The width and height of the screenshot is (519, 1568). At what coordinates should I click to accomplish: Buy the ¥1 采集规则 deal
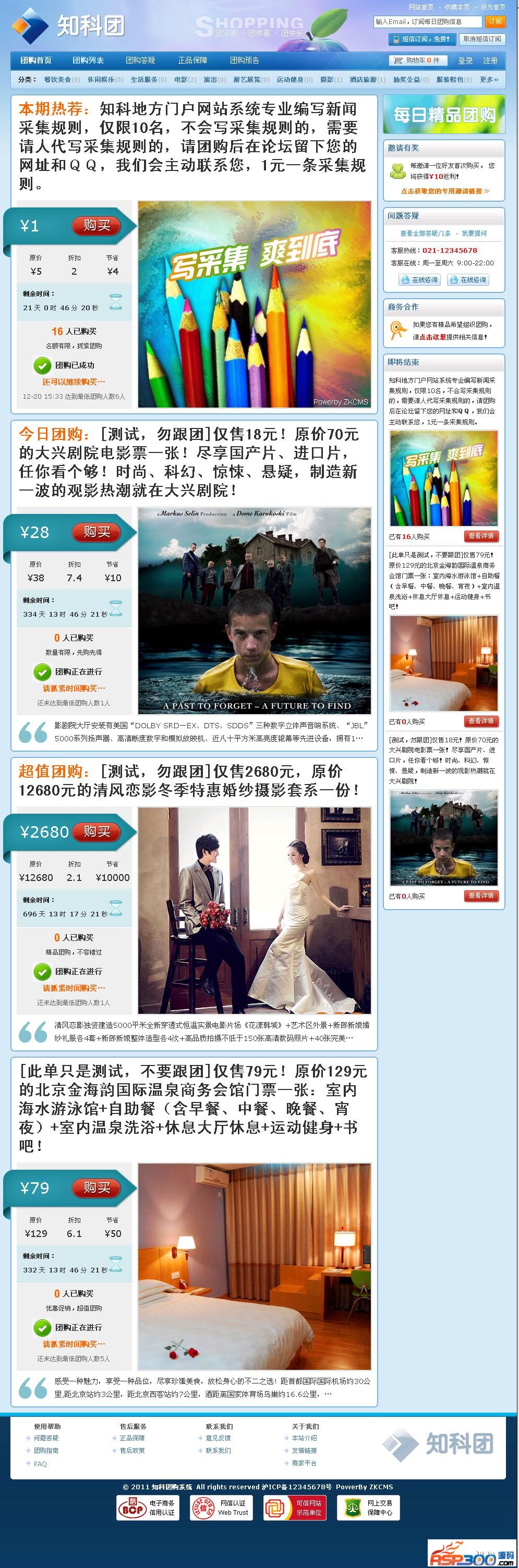pyautogui.click(x=95, y=226)
